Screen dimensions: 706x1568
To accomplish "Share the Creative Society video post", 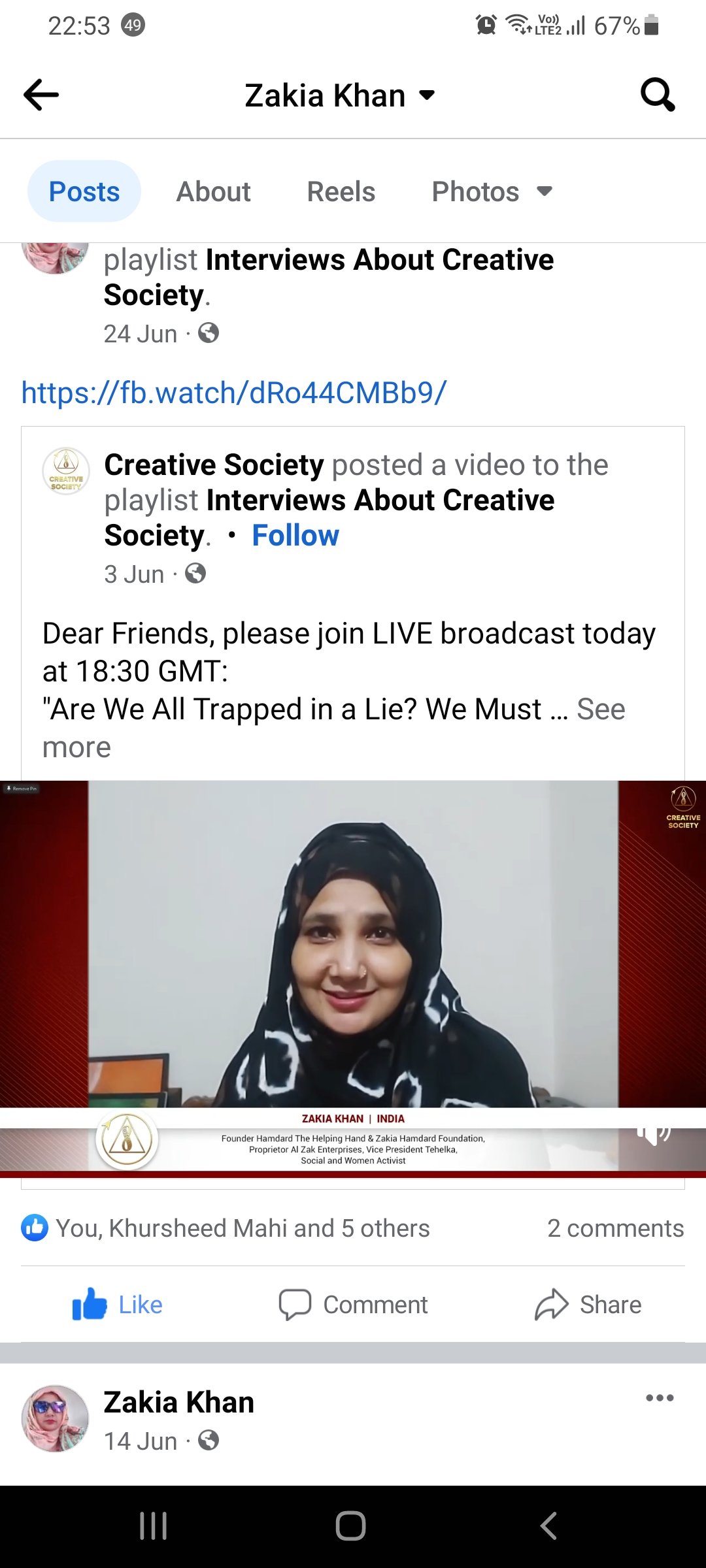I will pos(588,1305).
